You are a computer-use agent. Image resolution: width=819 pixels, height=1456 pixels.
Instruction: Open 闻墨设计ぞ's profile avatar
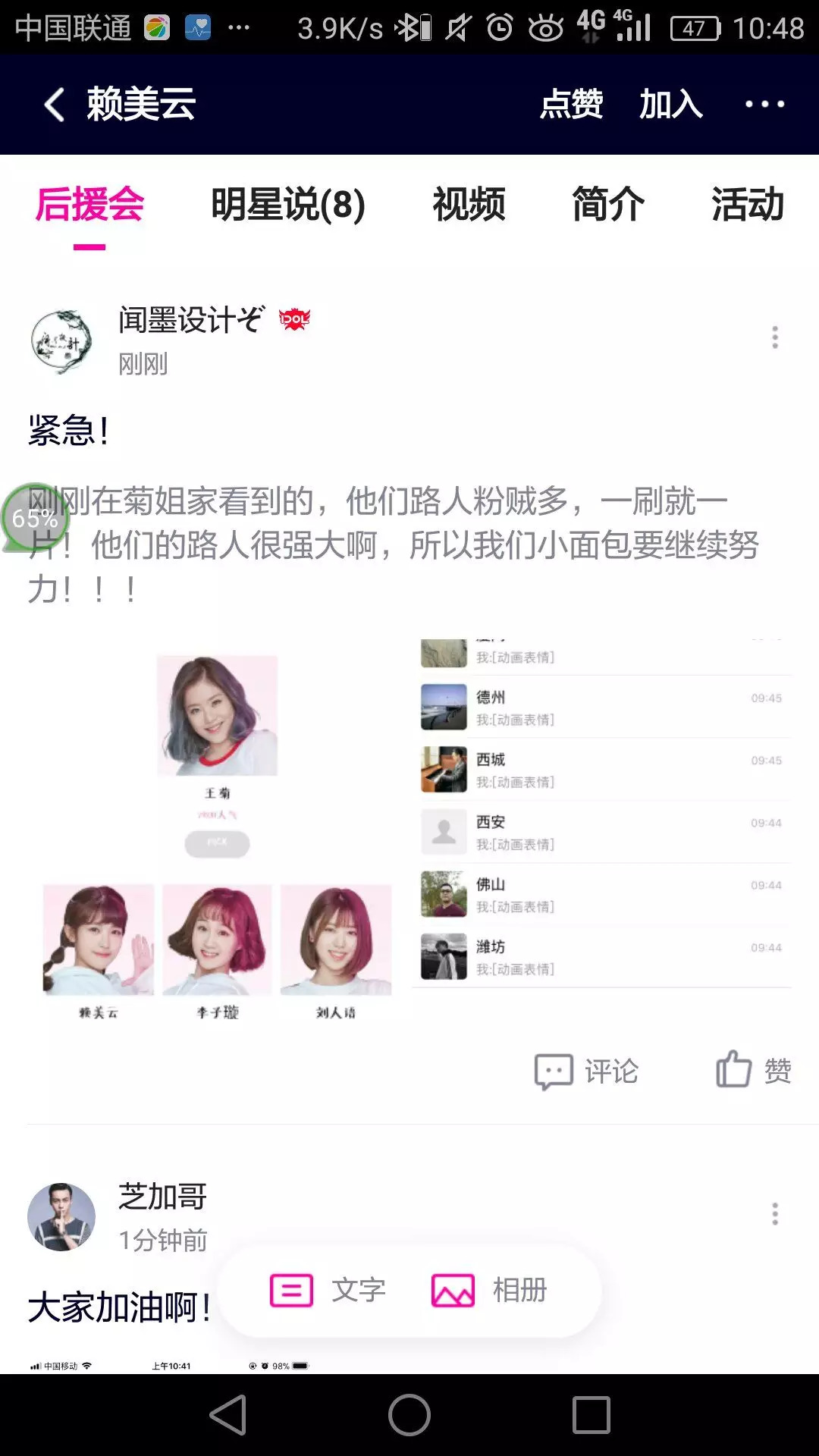(x=61, y=341)
